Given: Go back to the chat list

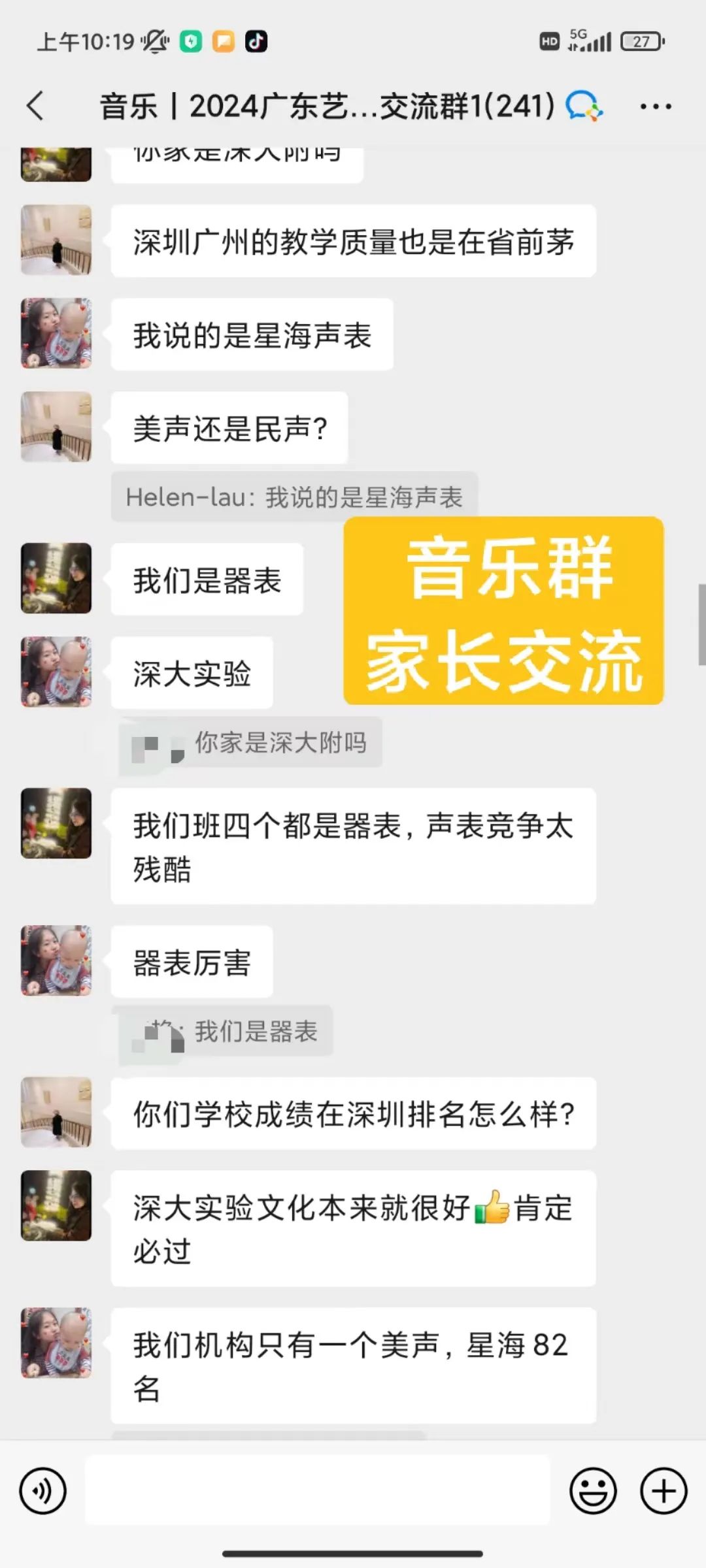Looking at the screenshot, I should click(x=36, y=106).
